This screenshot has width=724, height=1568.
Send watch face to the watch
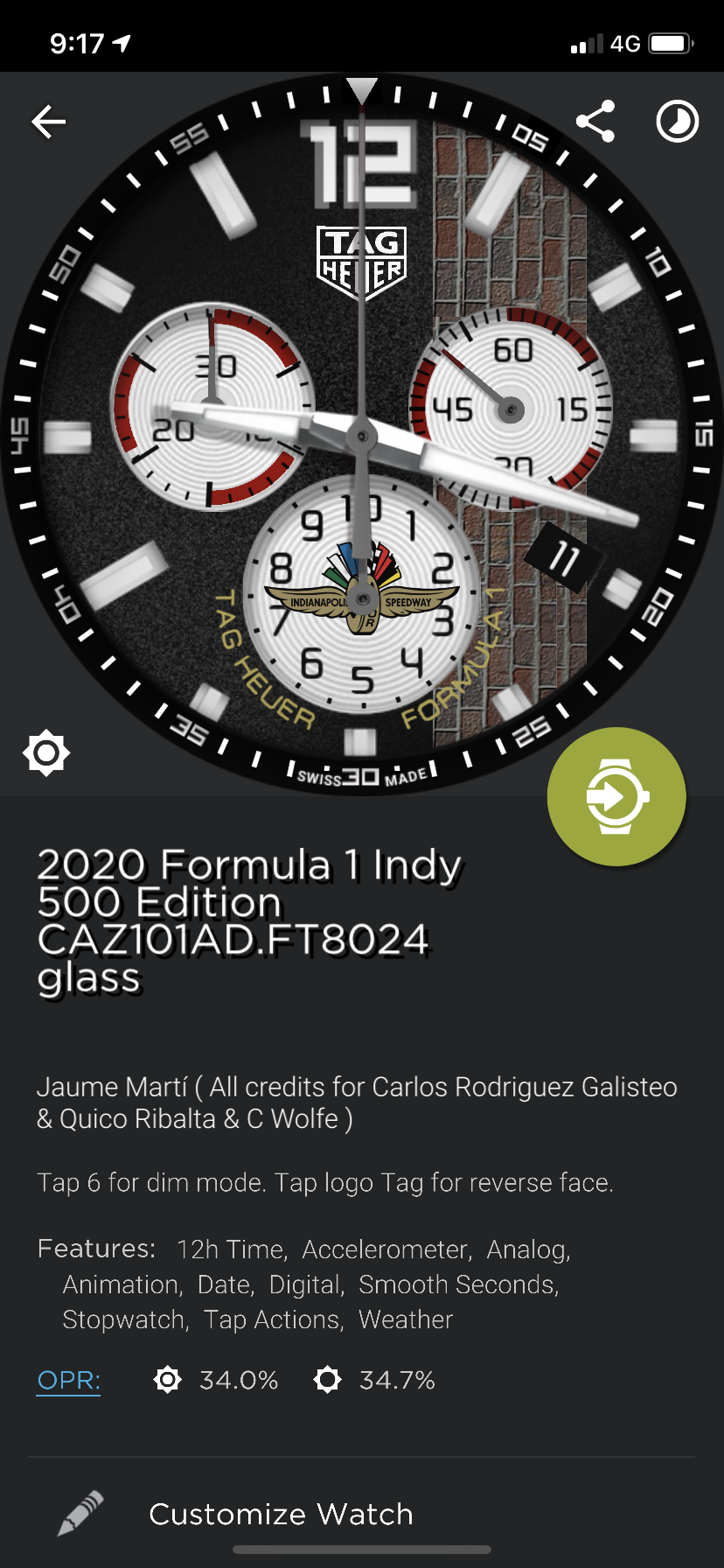click(616, 796)
